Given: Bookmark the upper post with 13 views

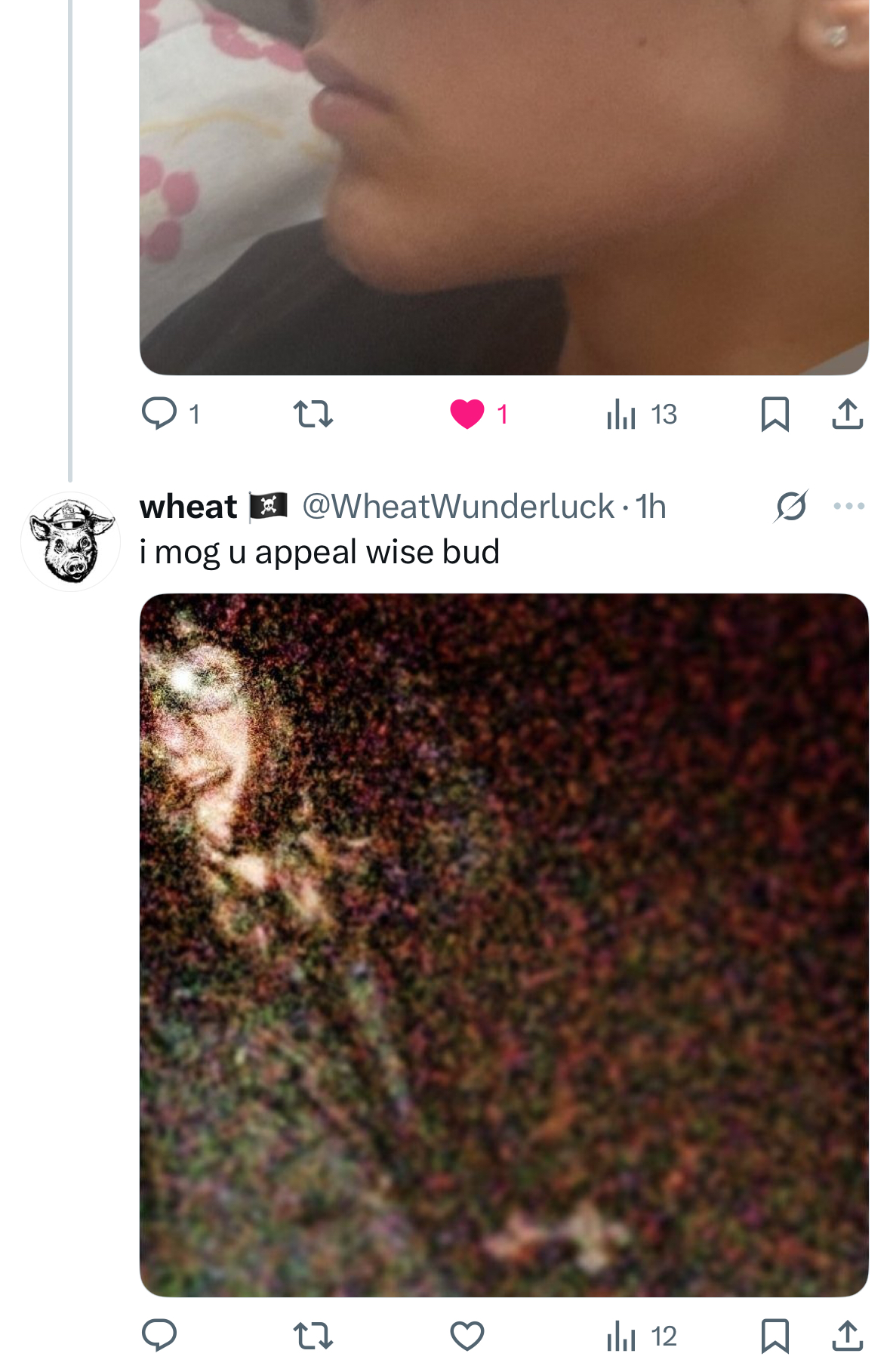Looking at the screenshot, I should coord(775,414).
